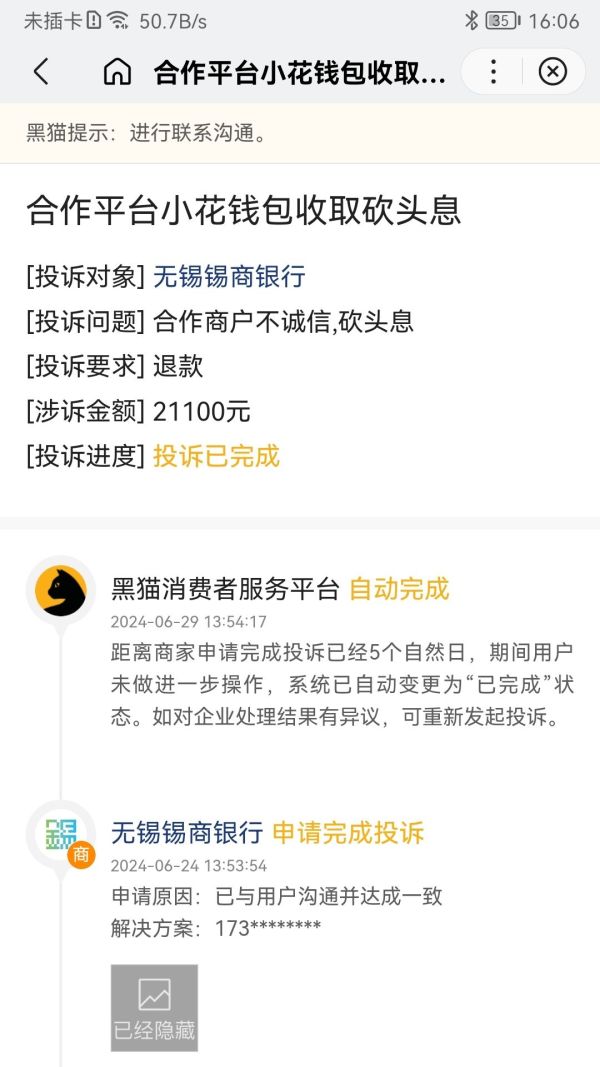The width and height of the screenshot is (600, 1067).
Task: Open the home icon in the top bar
Action: [x=117, y=72]
